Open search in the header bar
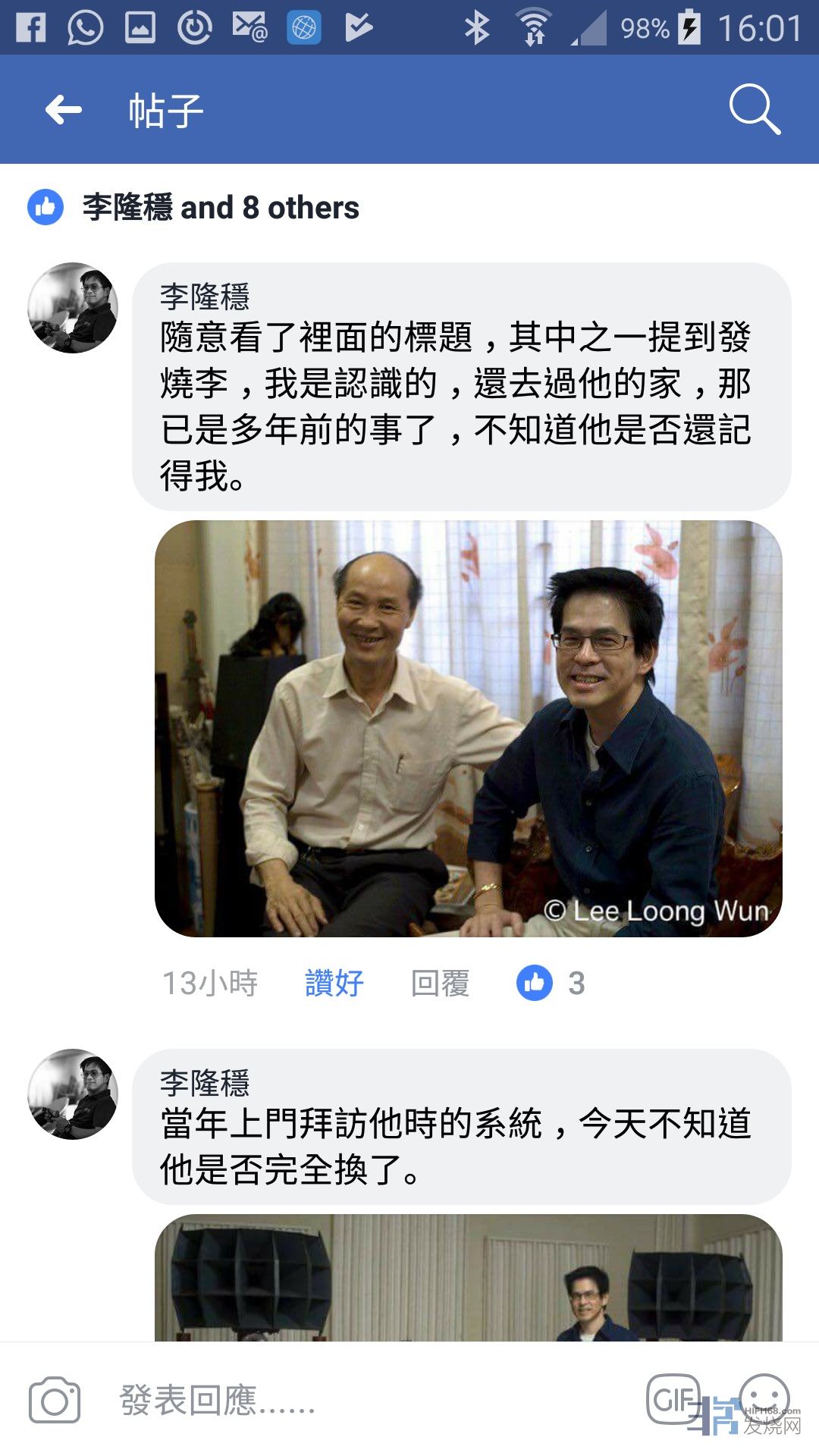 754,110
